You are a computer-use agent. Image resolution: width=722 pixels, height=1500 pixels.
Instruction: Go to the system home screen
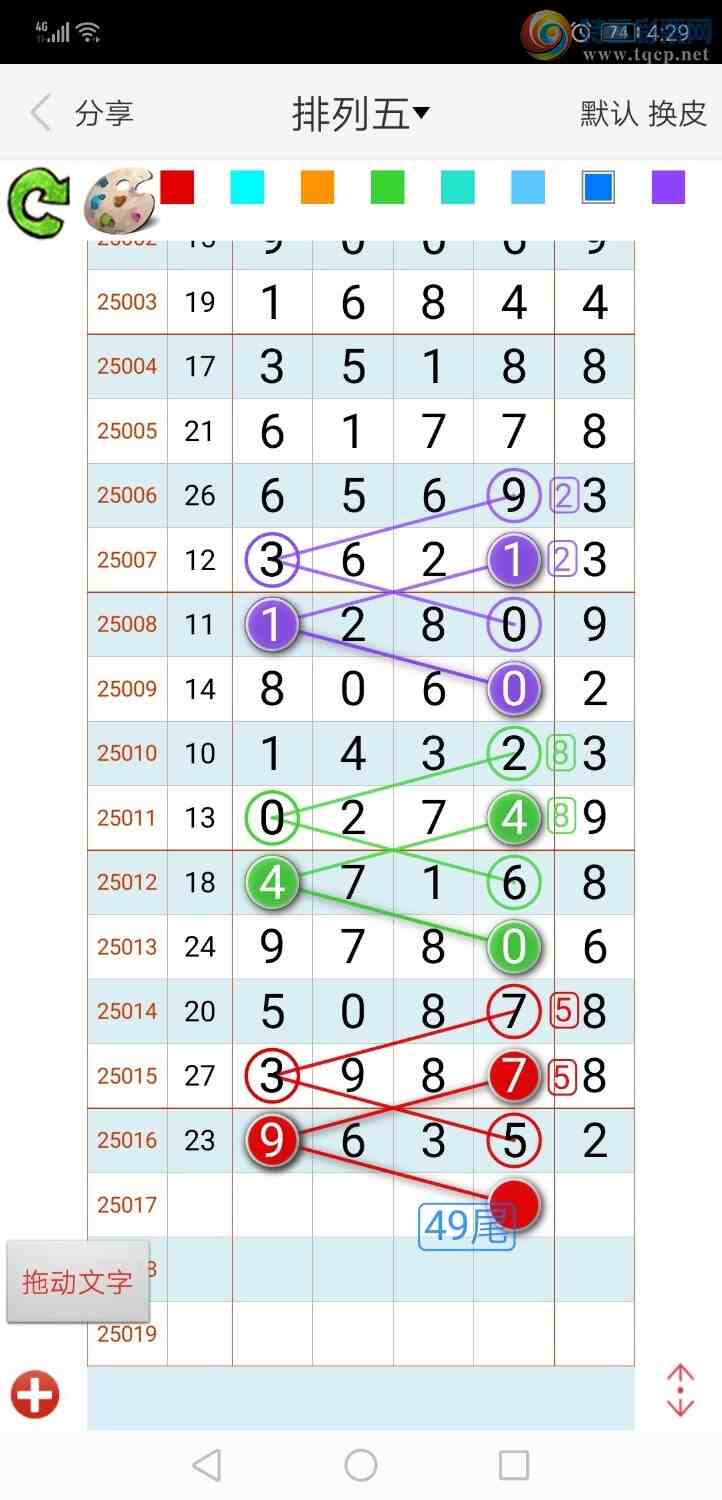[x=361, y=1465]
